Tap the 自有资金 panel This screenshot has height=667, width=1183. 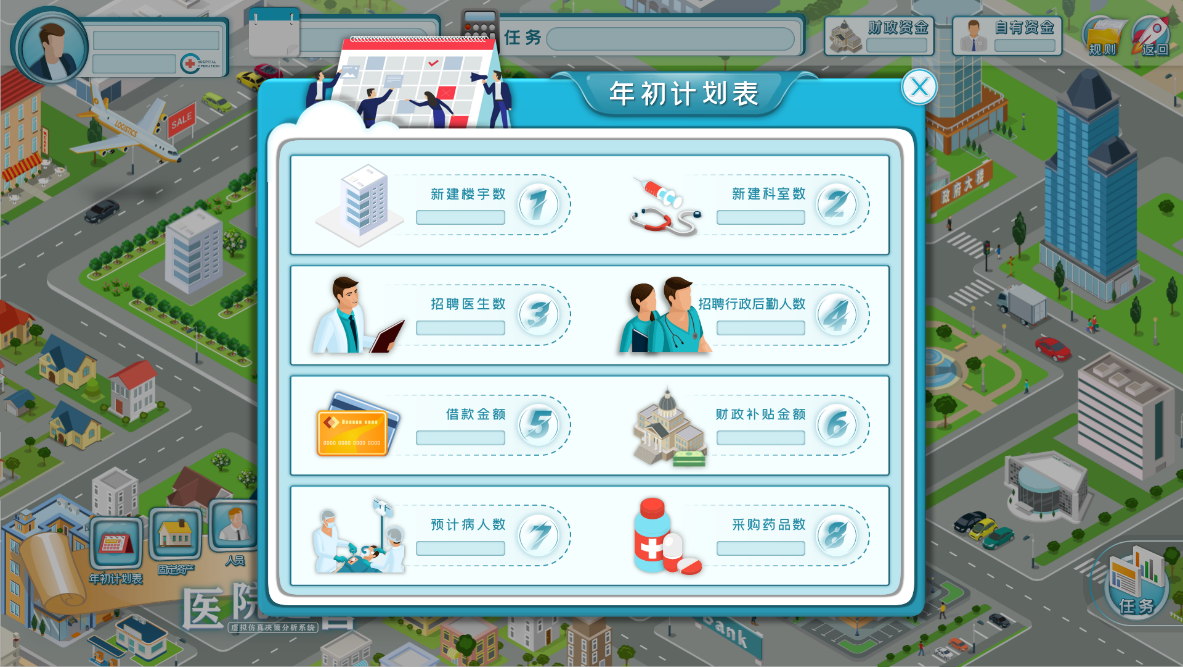click(x=1007, y=36)
